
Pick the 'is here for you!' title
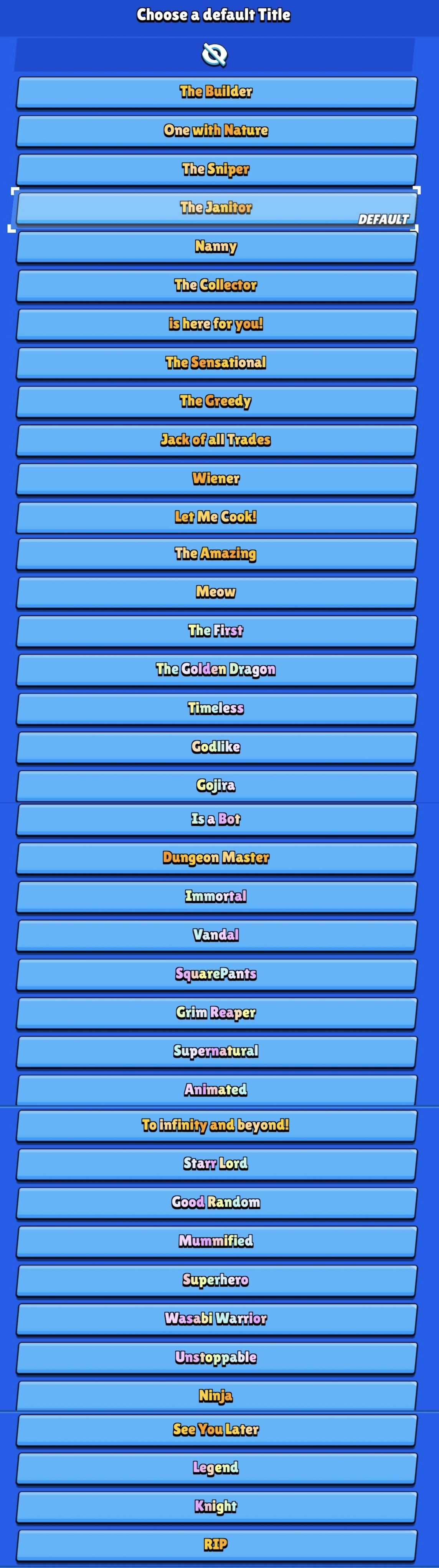click(216, 324)
